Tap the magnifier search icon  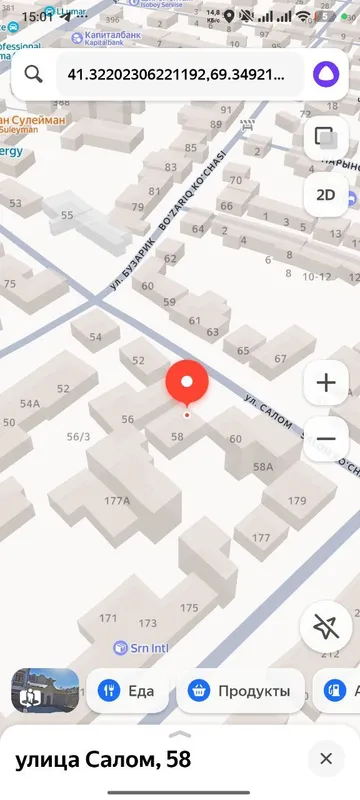[34, 74]
